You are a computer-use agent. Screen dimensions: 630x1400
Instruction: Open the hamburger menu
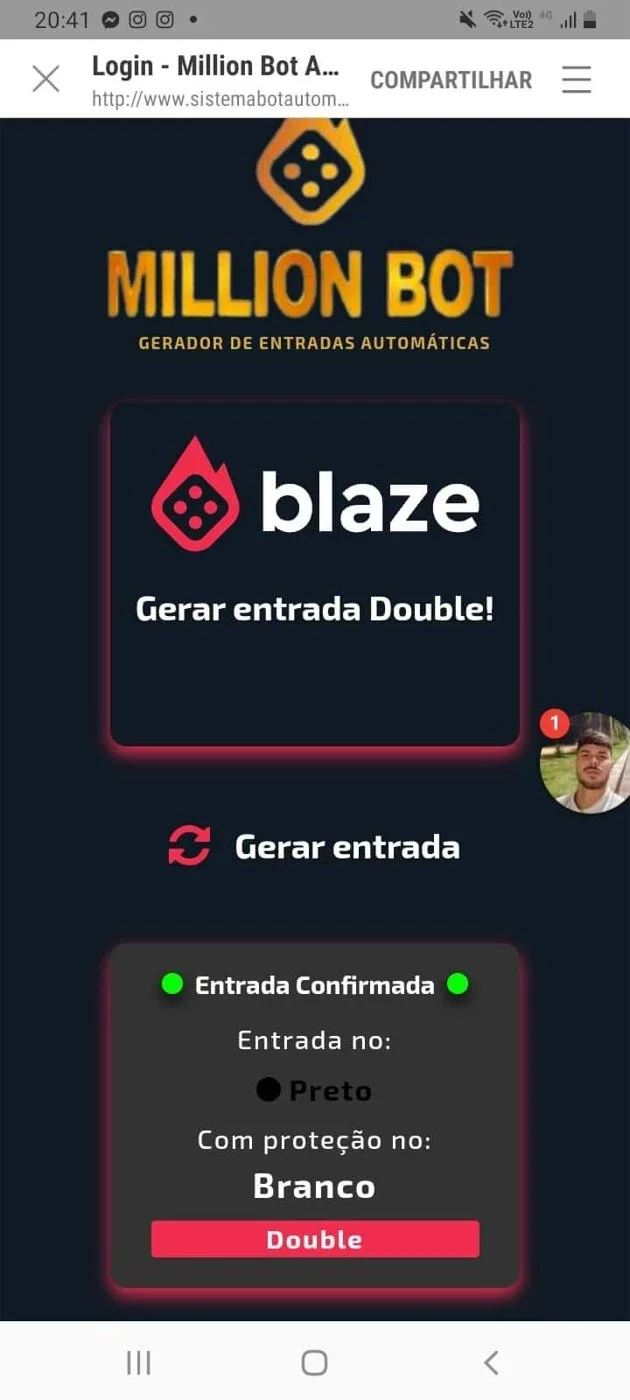click(x=576, y=79)
